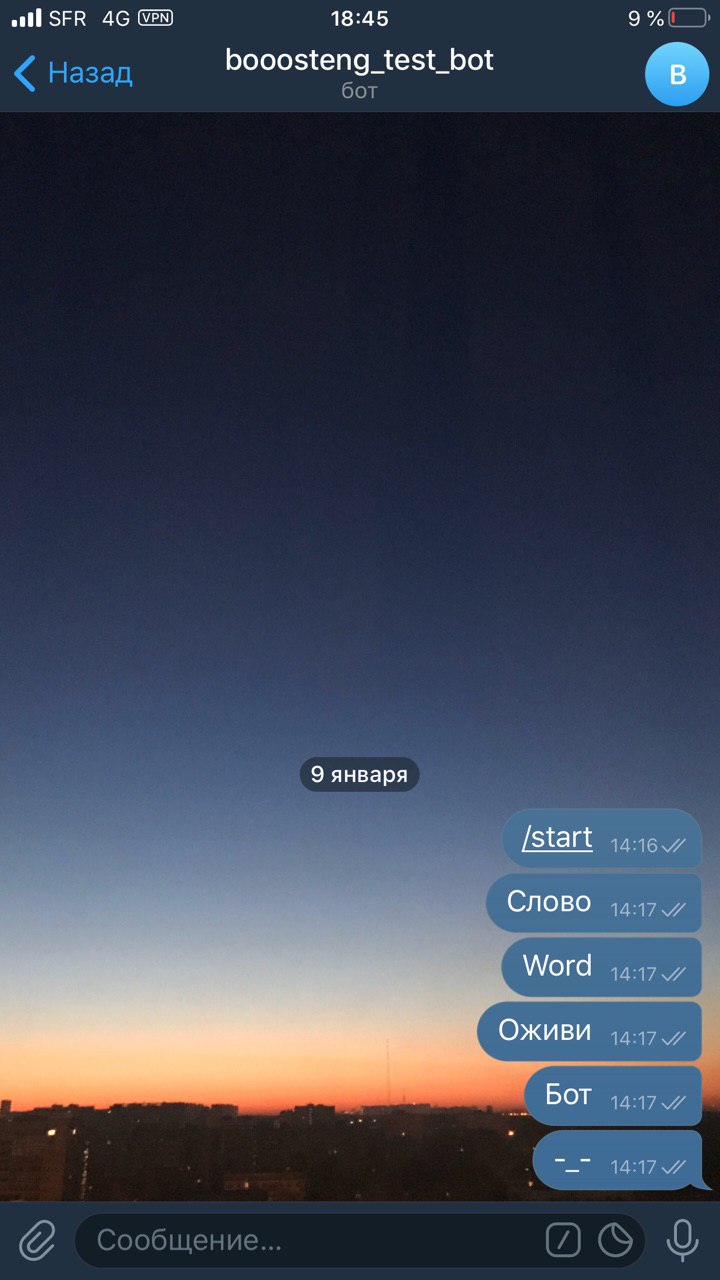720x1280 pixels.
Task: Open booosteng_test_bot chat info title
Action: 359,61
